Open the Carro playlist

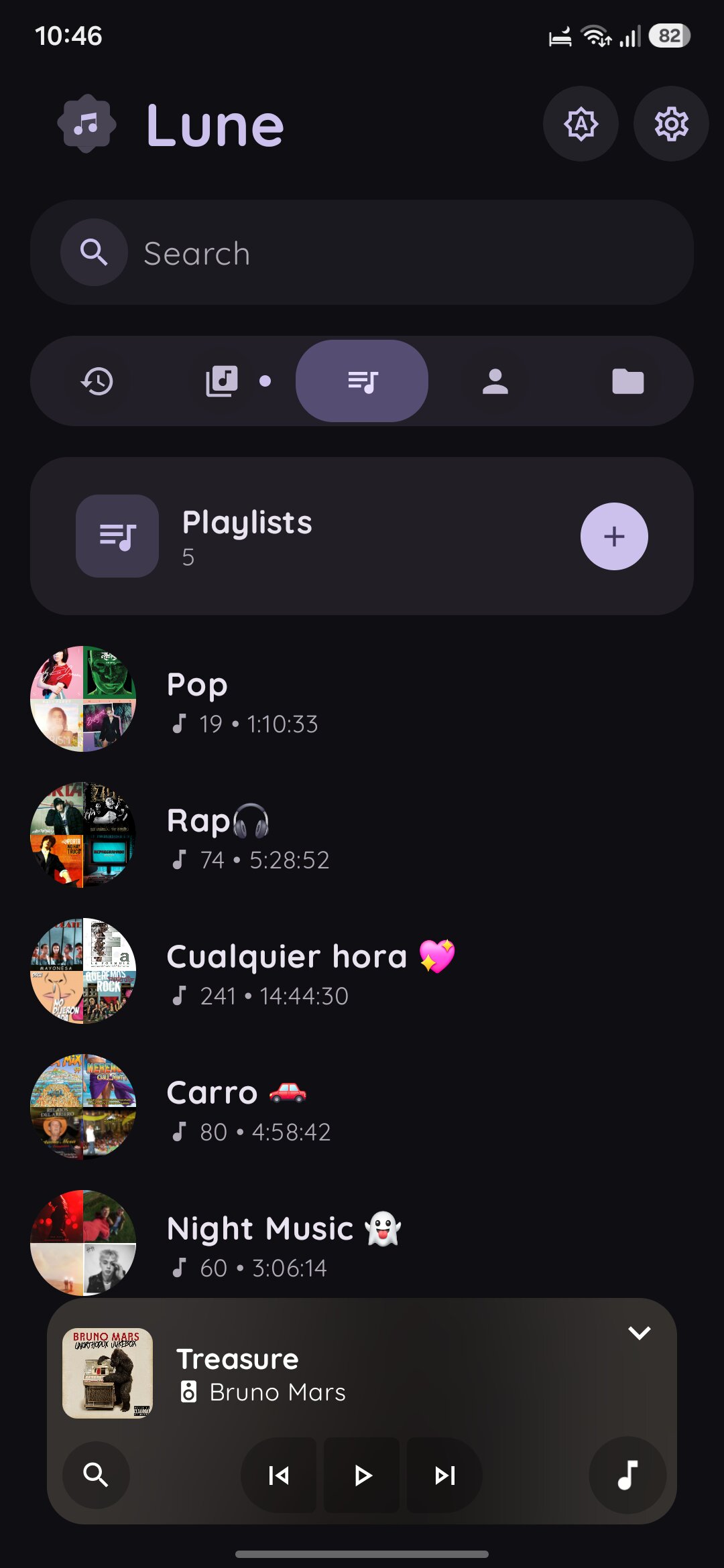click(362, 1107)
